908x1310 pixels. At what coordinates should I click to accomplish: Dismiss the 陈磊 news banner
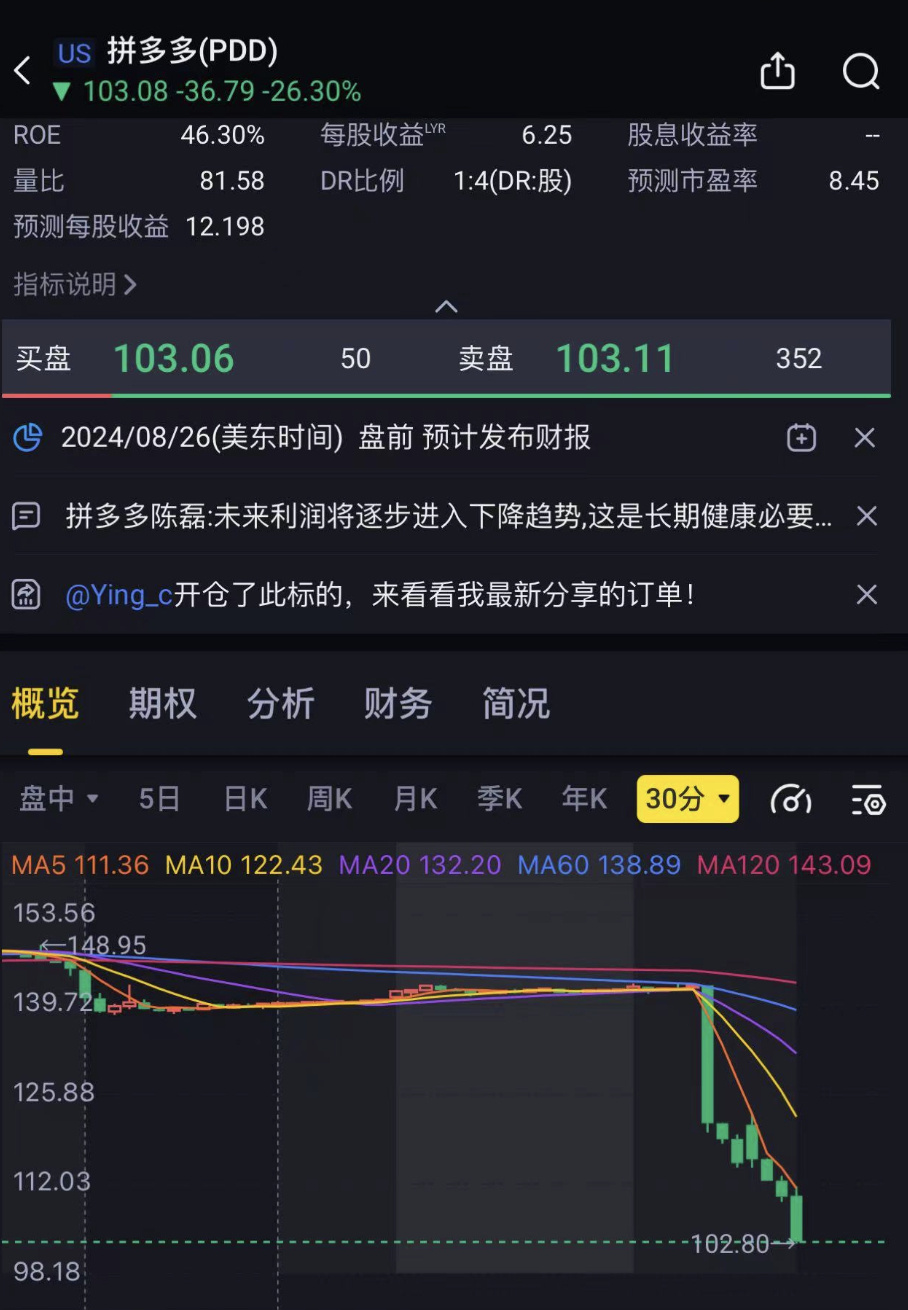(x=866, y=516)
